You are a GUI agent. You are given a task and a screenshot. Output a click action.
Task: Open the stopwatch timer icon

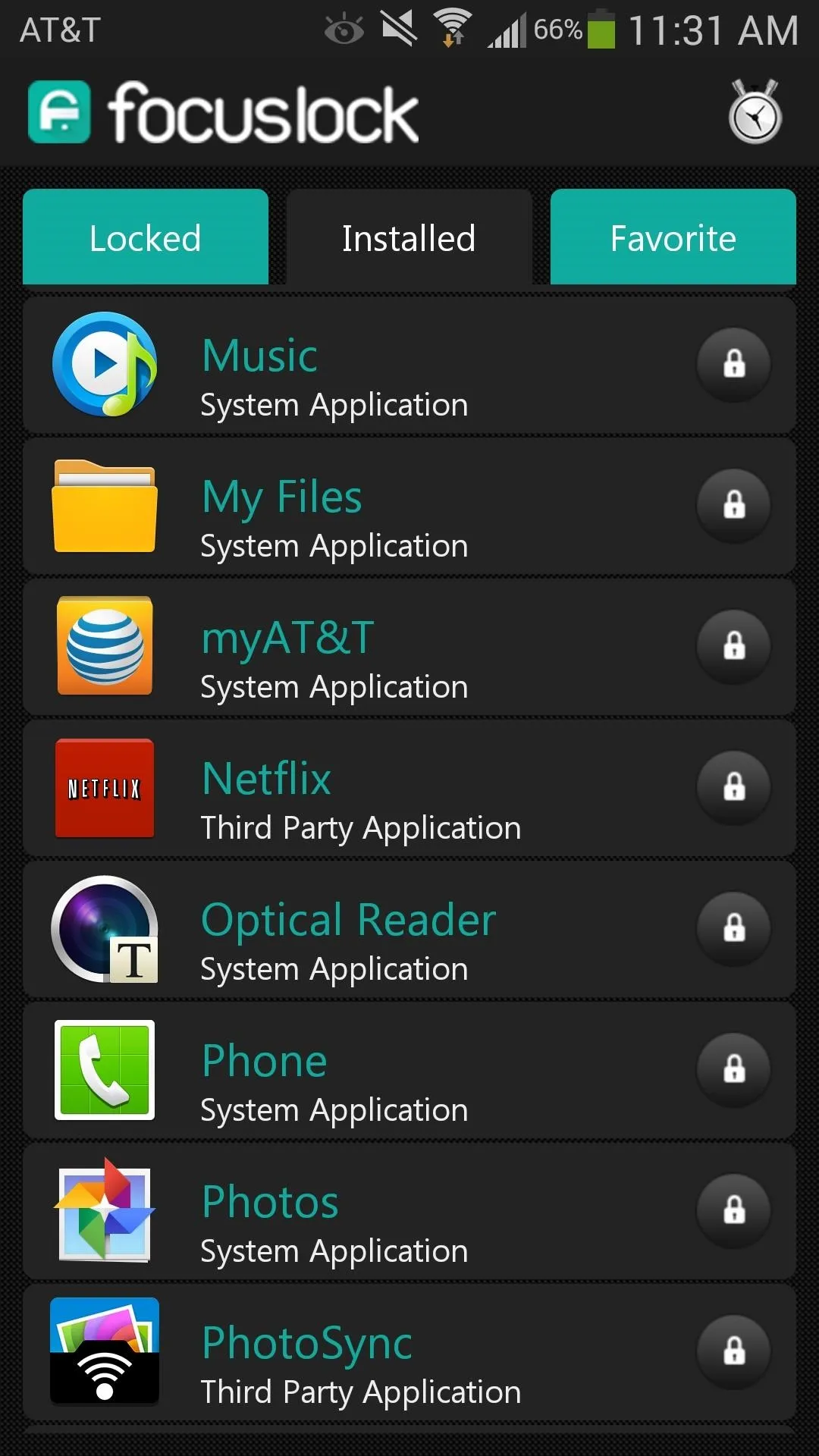(x=755, y=111)
